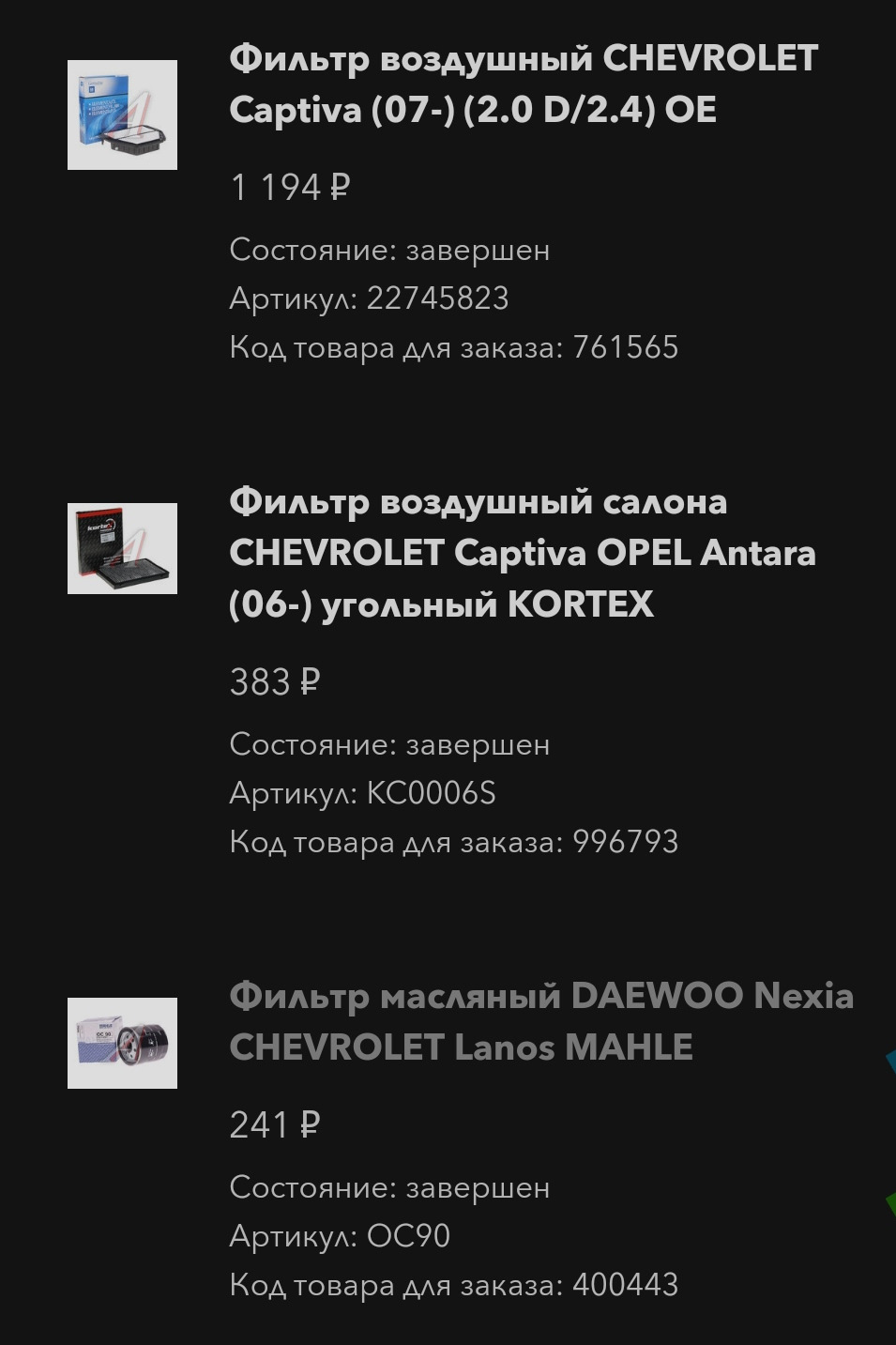This screenshot has height=1345, width=896.
Task: Open the MAHLE oil filter thumbnail
Action: pos(120,1042)
